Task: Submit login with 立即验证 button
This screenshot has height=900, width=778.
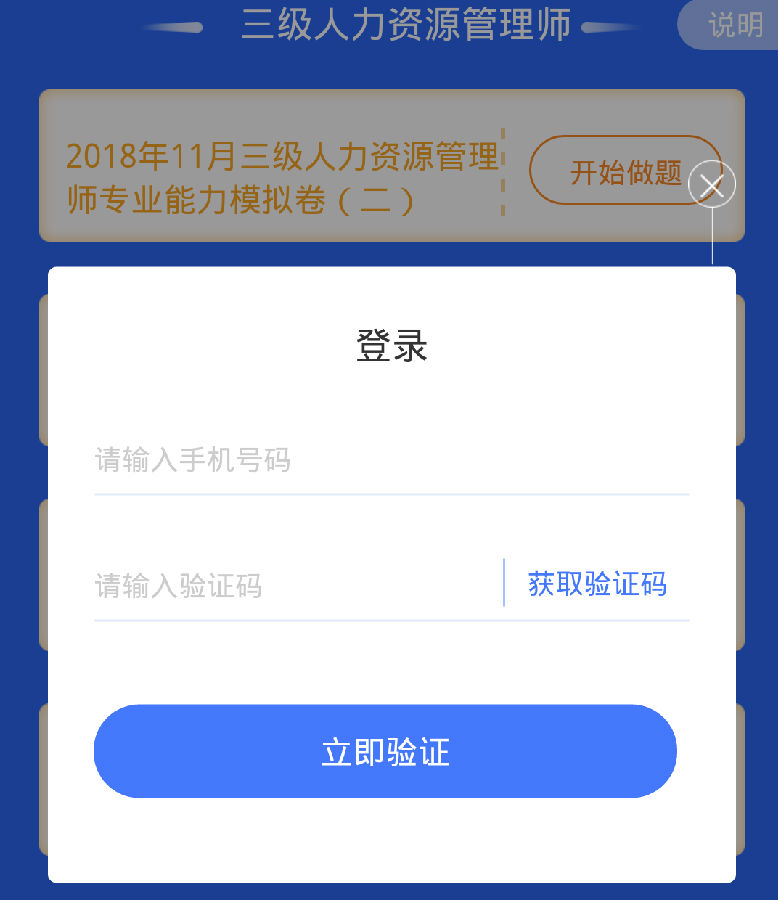Action: coord(385,751)
